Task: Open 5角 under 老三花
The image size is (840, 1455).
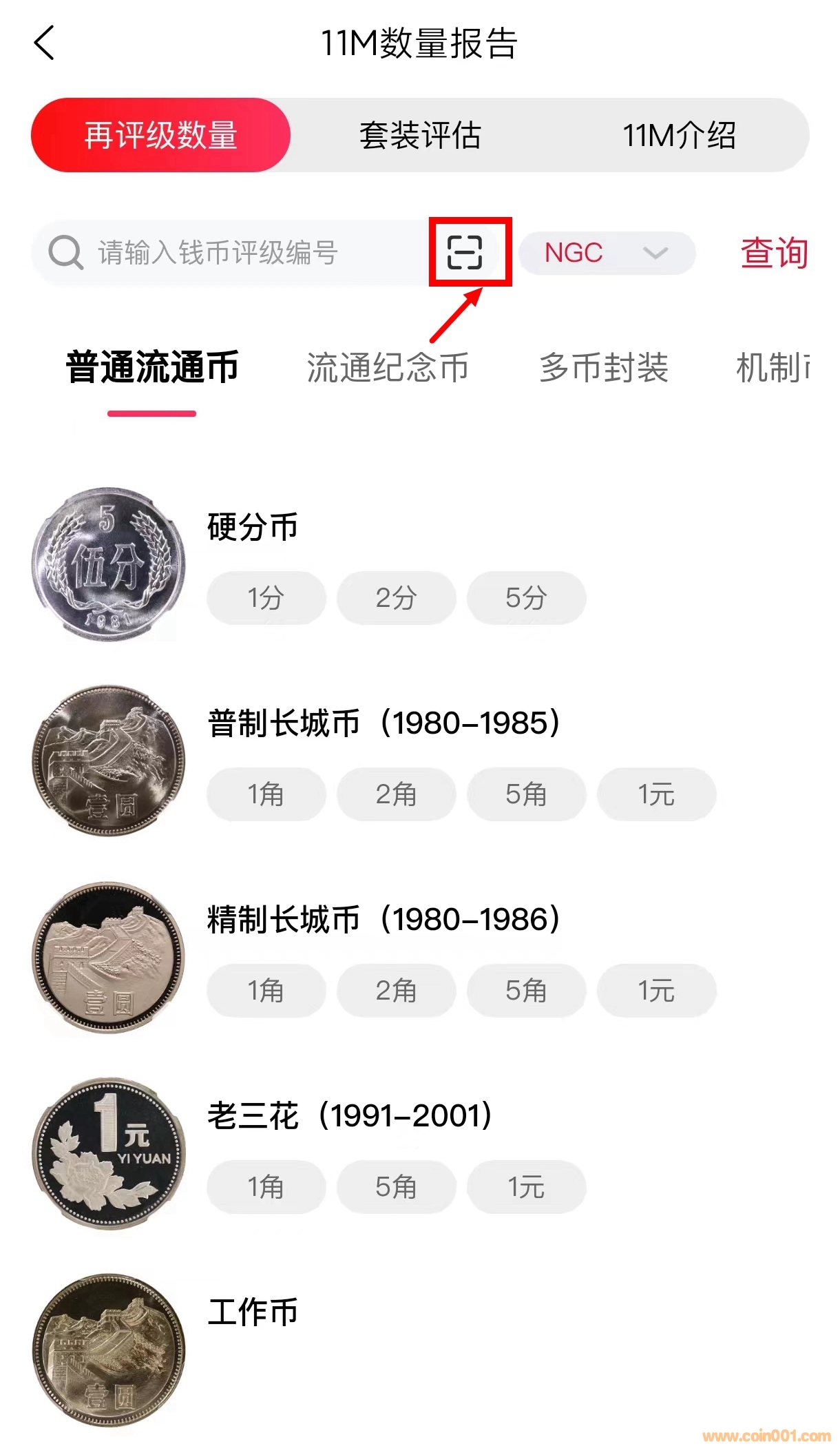Action: click(x=396, y=1187)
